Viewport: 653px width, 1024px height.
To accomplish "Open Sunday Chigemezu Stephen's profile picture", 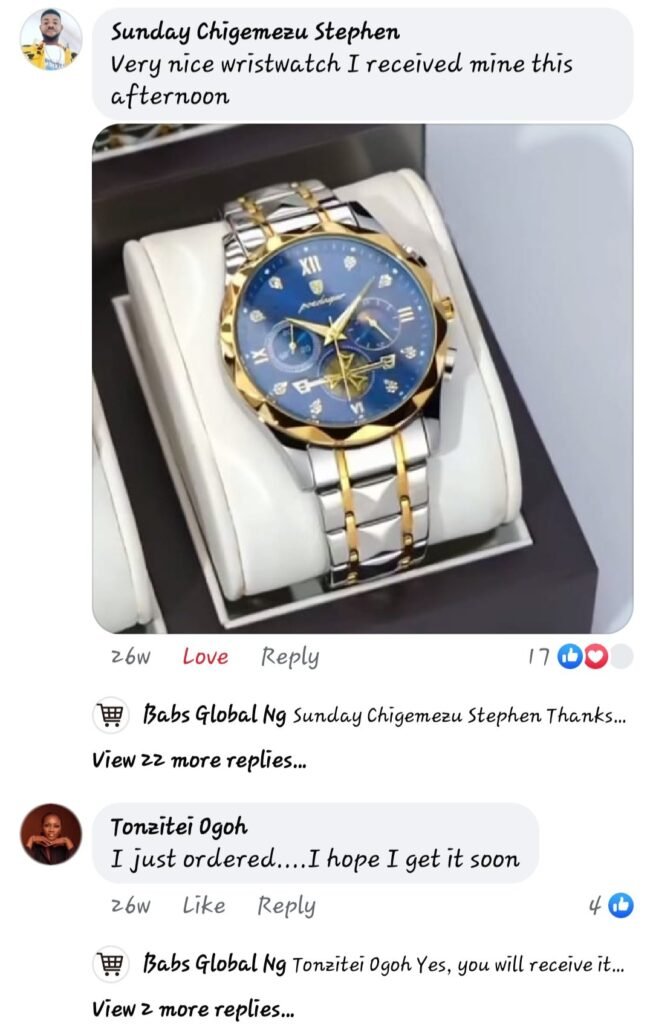I will click(51, 39).
